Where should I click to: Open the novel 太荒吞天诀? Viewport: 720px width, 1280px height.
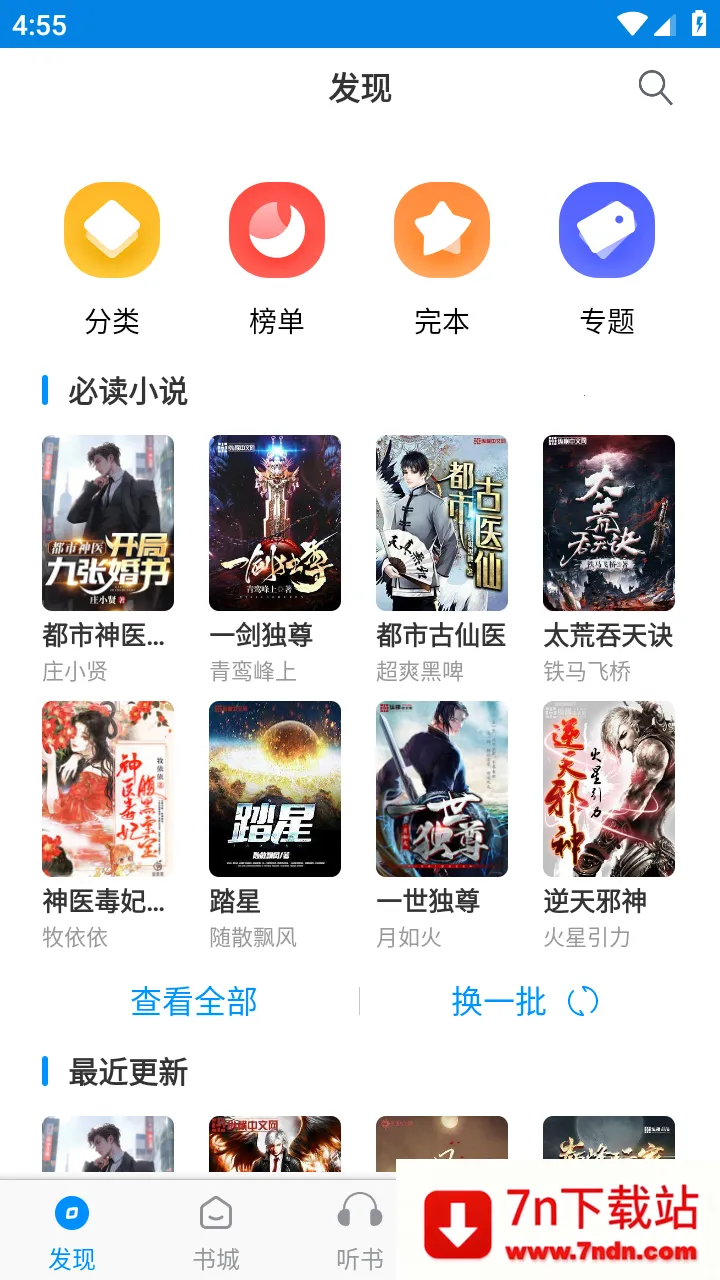click(609, 523)
